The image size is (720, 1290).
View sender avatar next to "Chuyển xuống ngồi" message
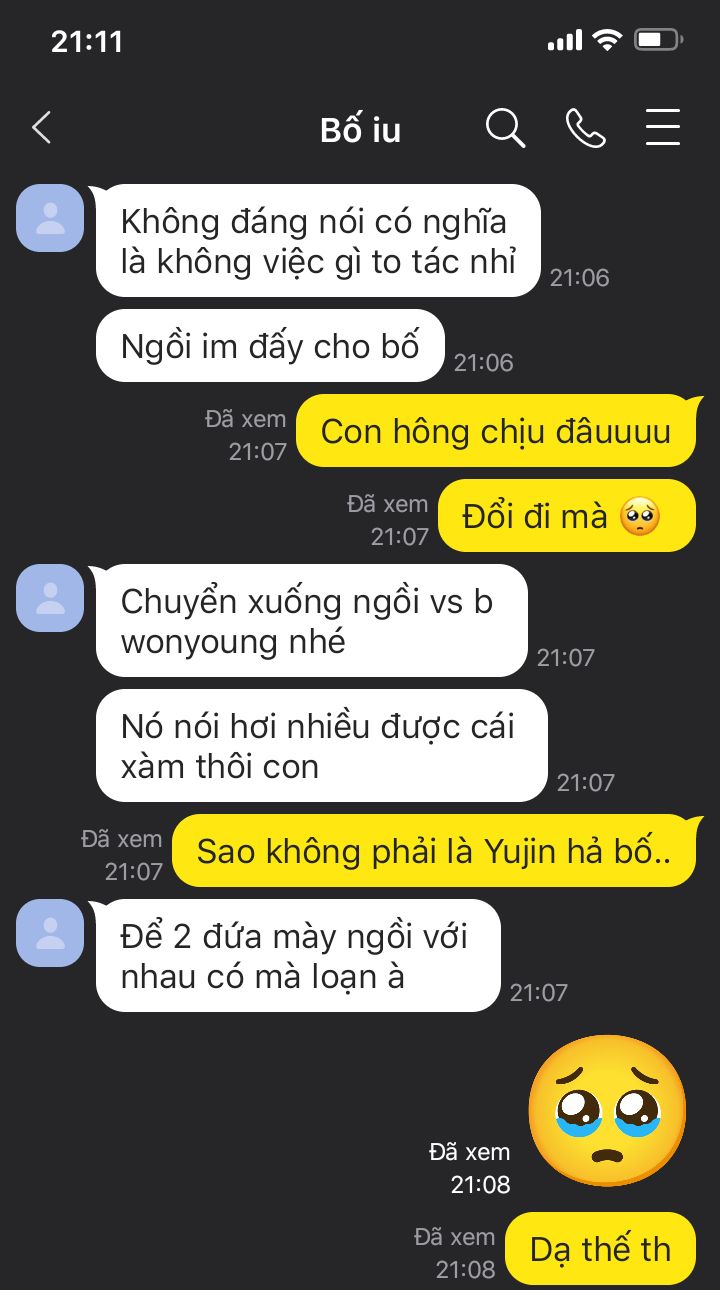50,598
